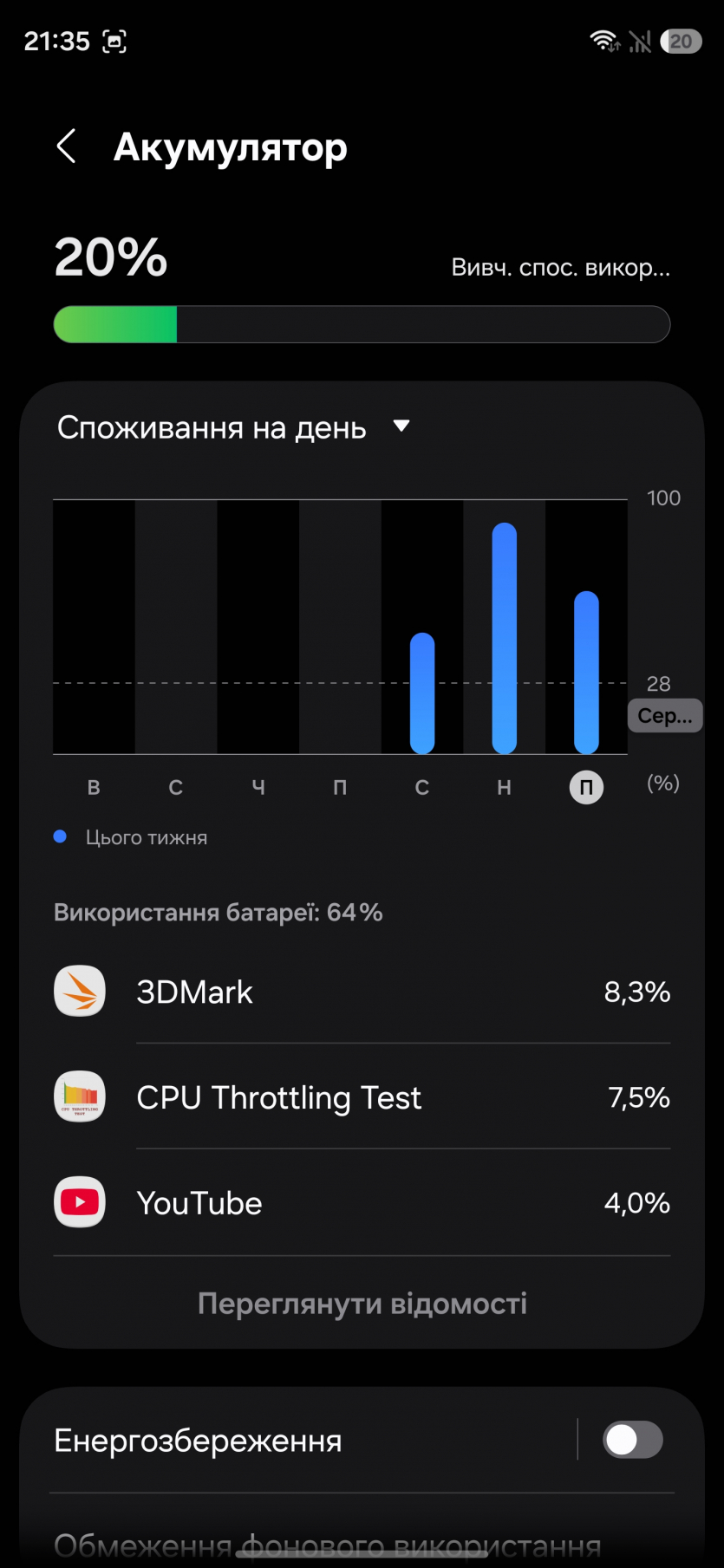Toggle the Енергозбереження switch

click(x=632, y=1441)
